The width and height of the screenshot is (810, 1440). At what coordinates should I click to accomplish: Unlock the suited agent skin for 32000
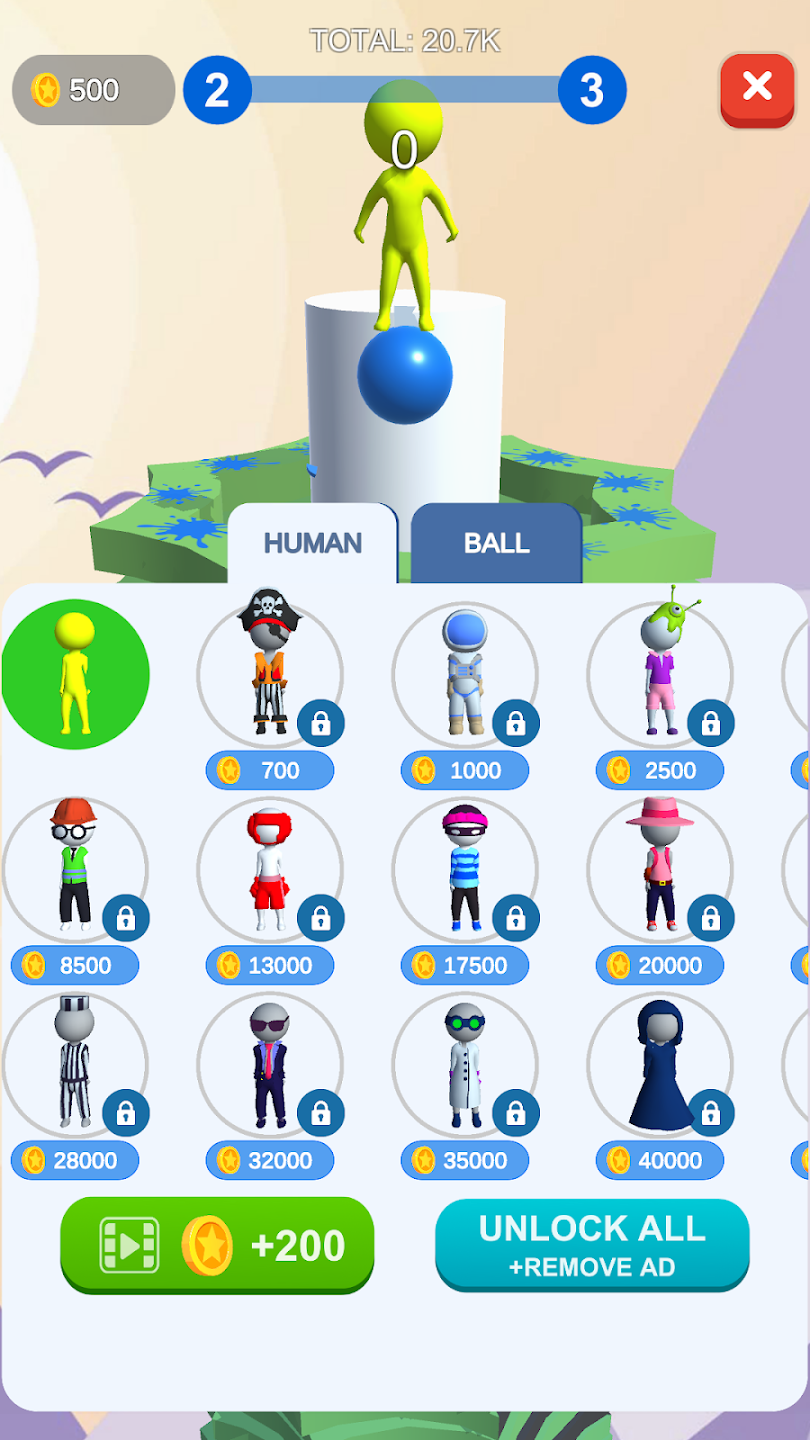tap(269, 1063)
